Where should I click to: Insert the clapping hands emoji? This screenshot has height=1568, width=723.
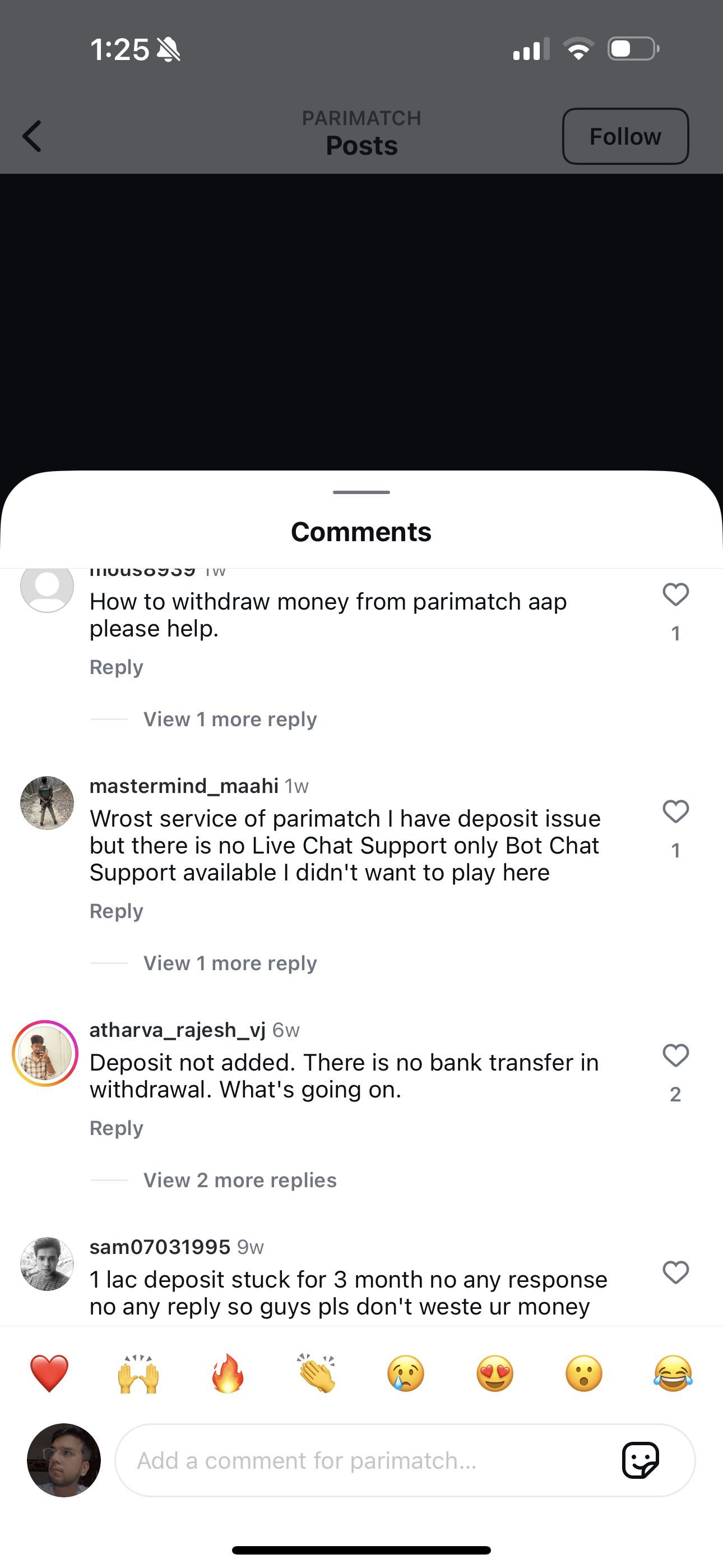tap(317, 1375)
